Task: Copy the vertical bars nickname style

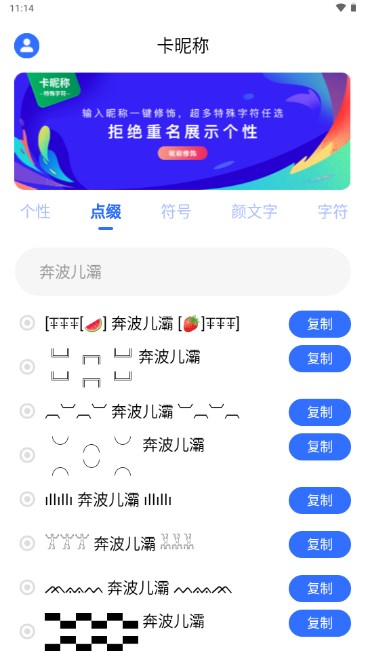Action: [320, 500]
